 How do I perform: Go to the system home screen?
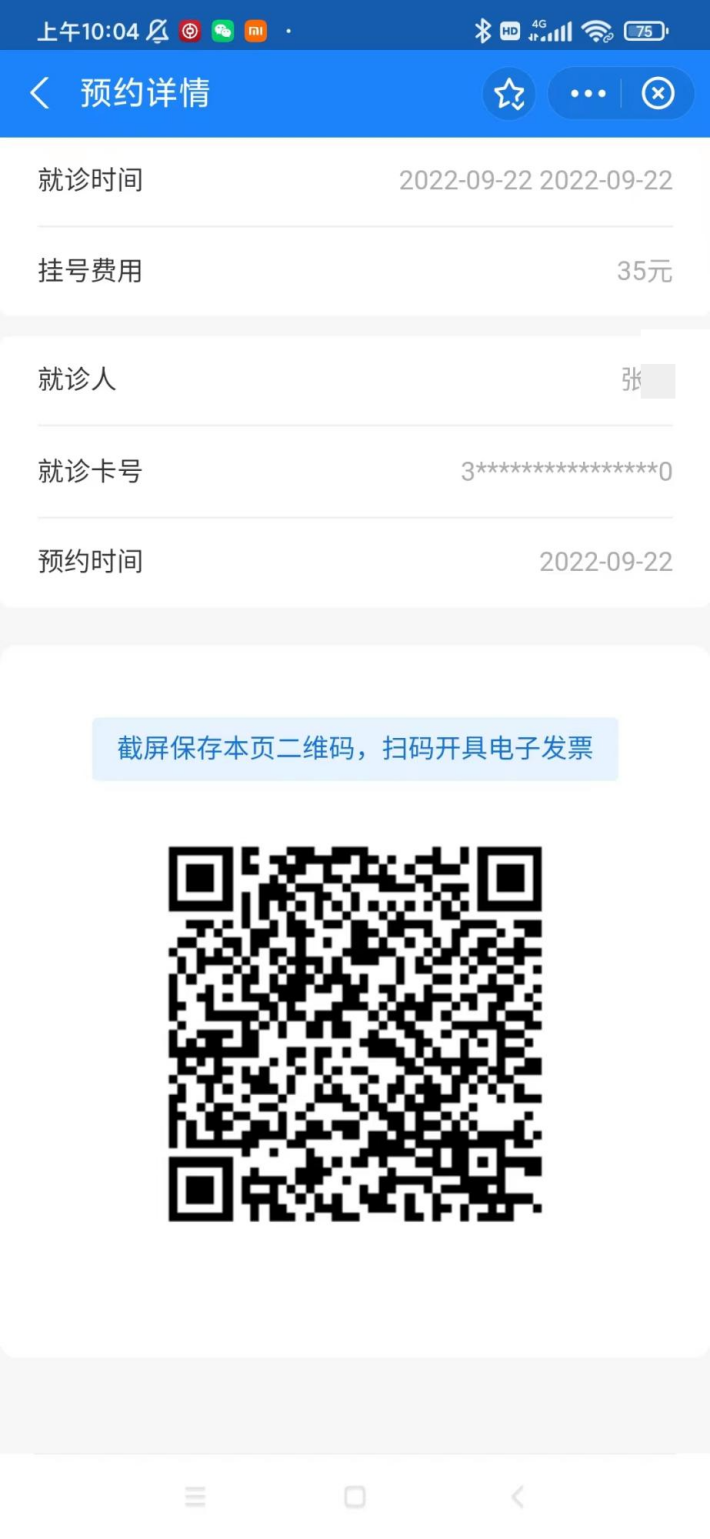[355, 1496]
